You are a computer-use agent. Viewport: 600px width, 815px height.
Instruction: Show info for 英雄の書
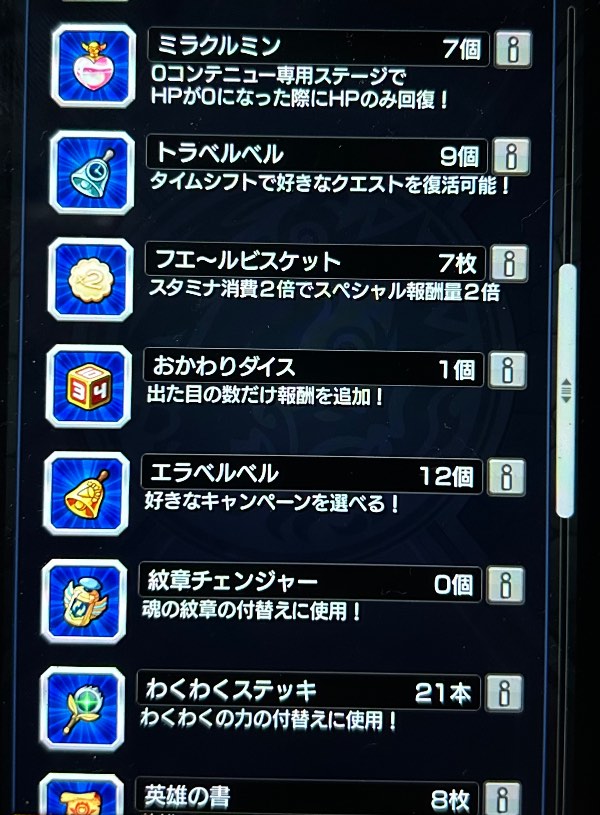pos(502,798)
